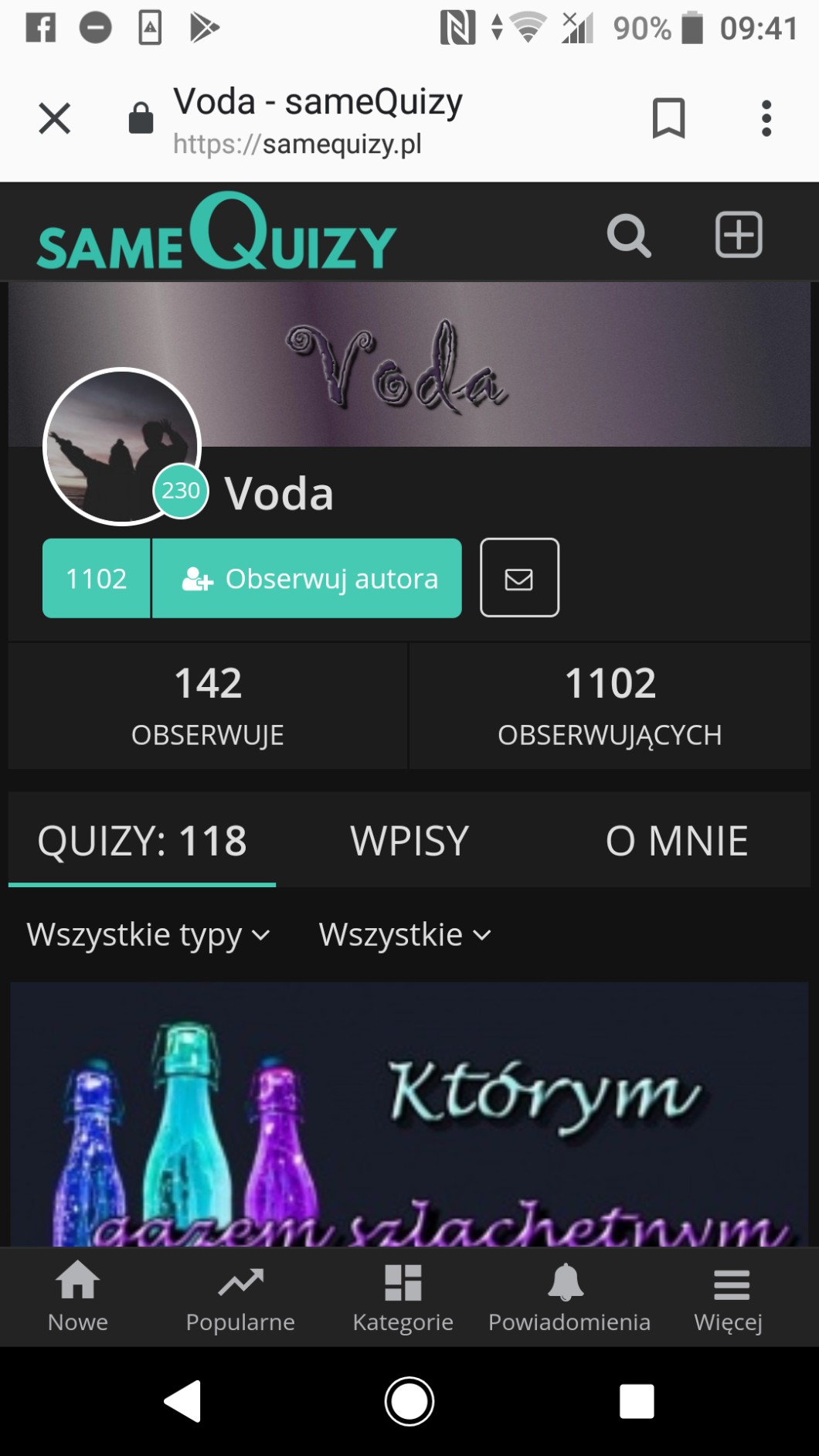
Task: Bookmark this page in the browser
Action: tap(668, 119)
